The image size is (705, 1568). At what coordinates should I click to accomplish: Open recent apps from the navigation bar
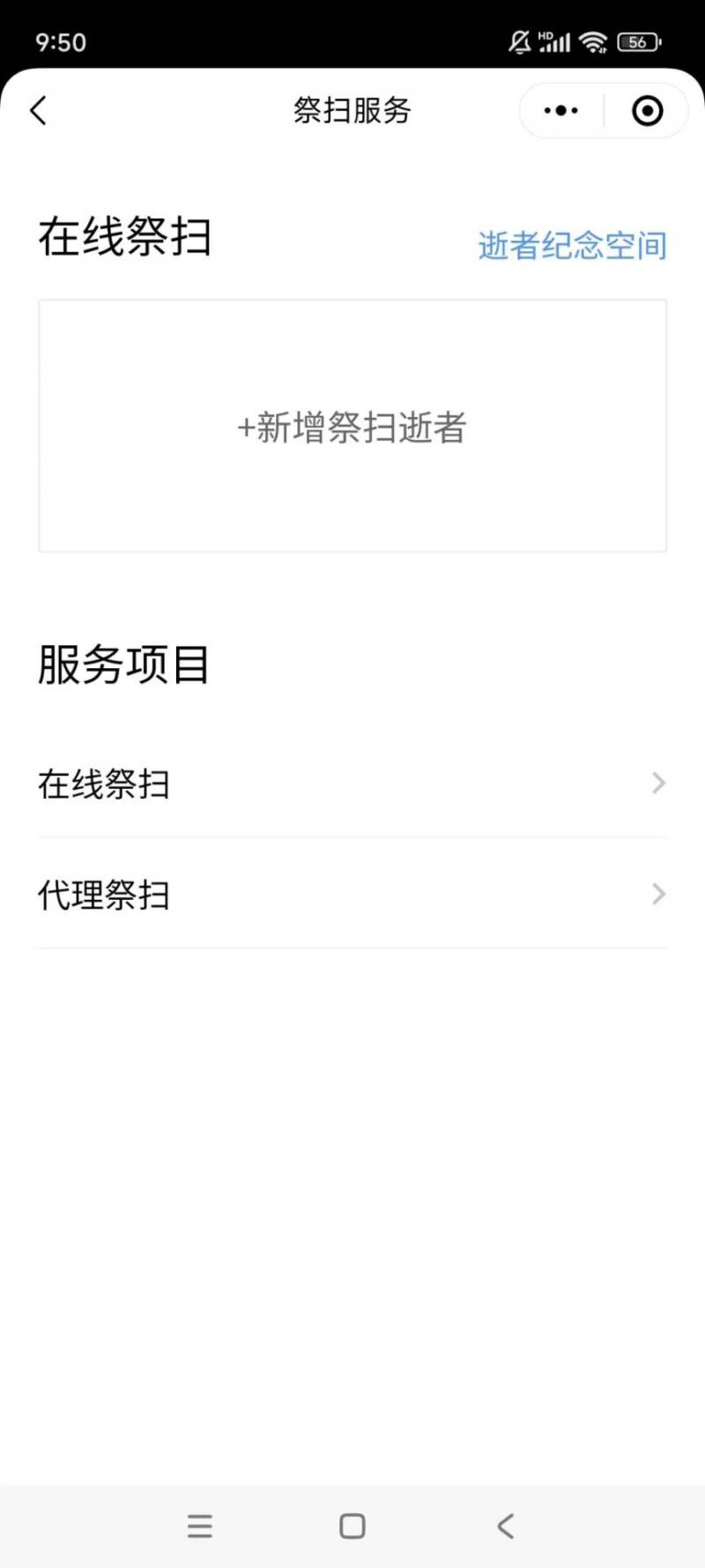(200, 1526)
